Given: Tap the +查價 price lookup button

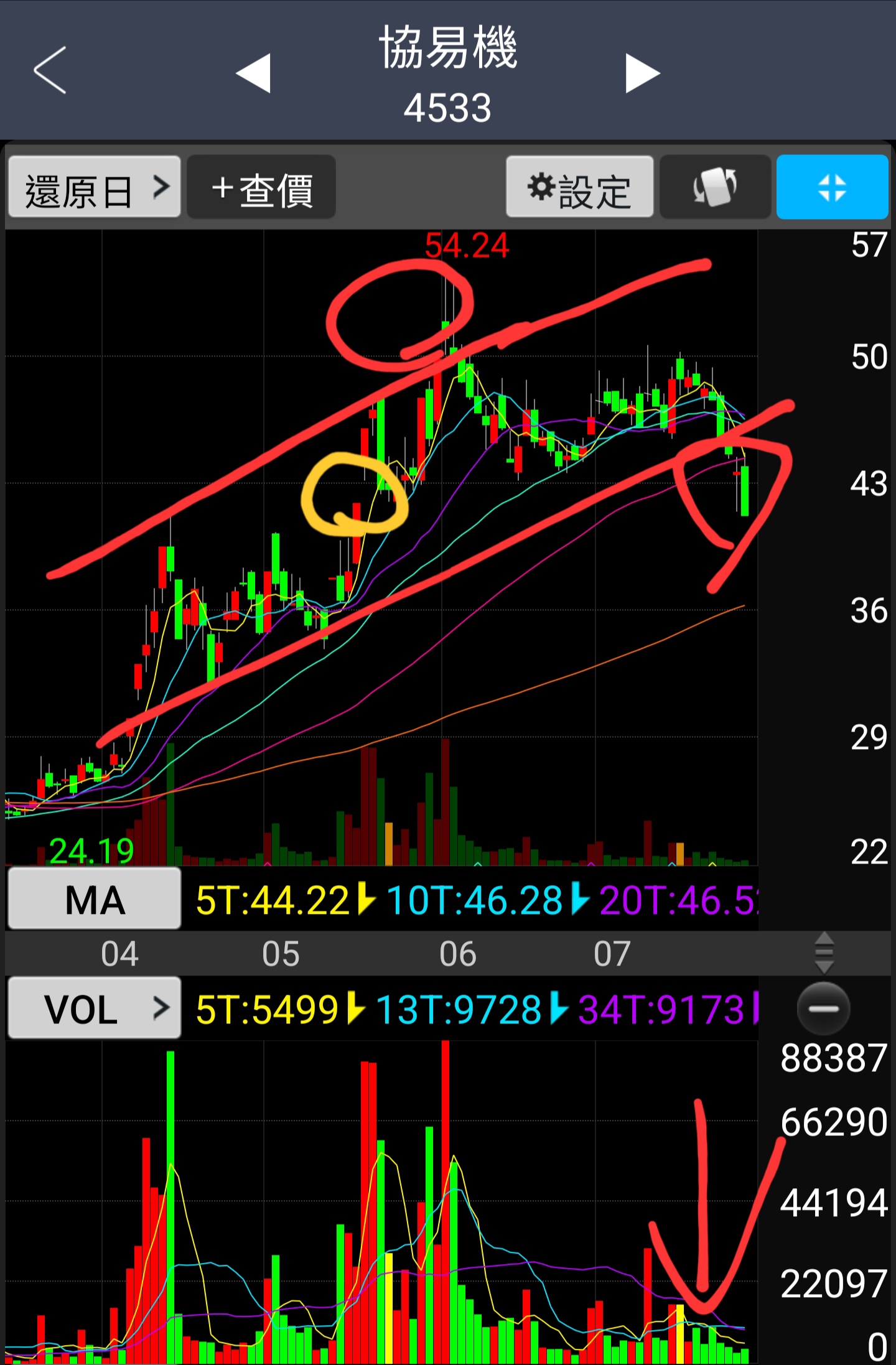Looking at the screenshot, I should (x=261, y=188).
